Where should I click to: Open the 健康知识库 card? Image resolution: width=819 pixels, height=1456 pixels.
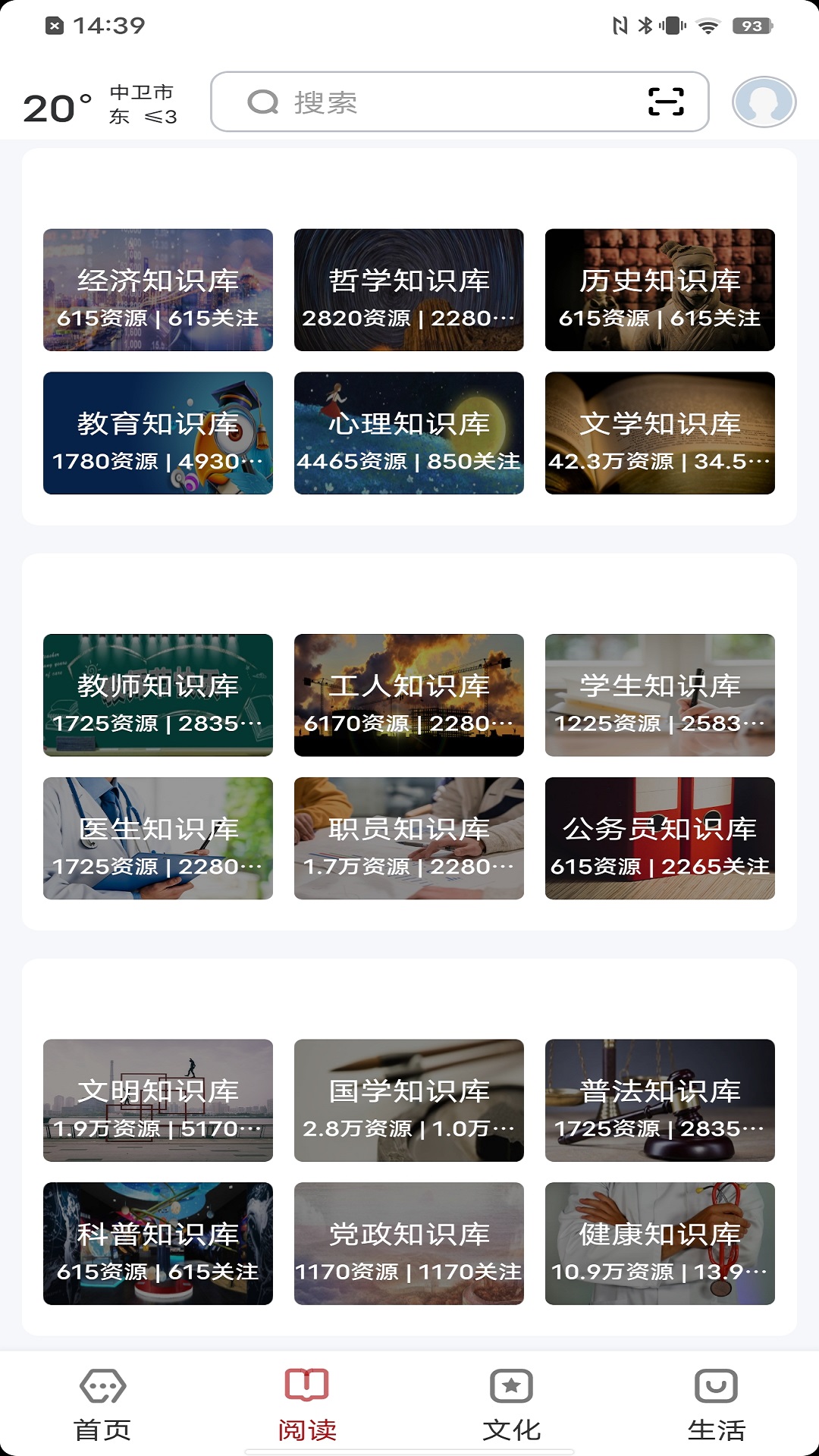660,1244
